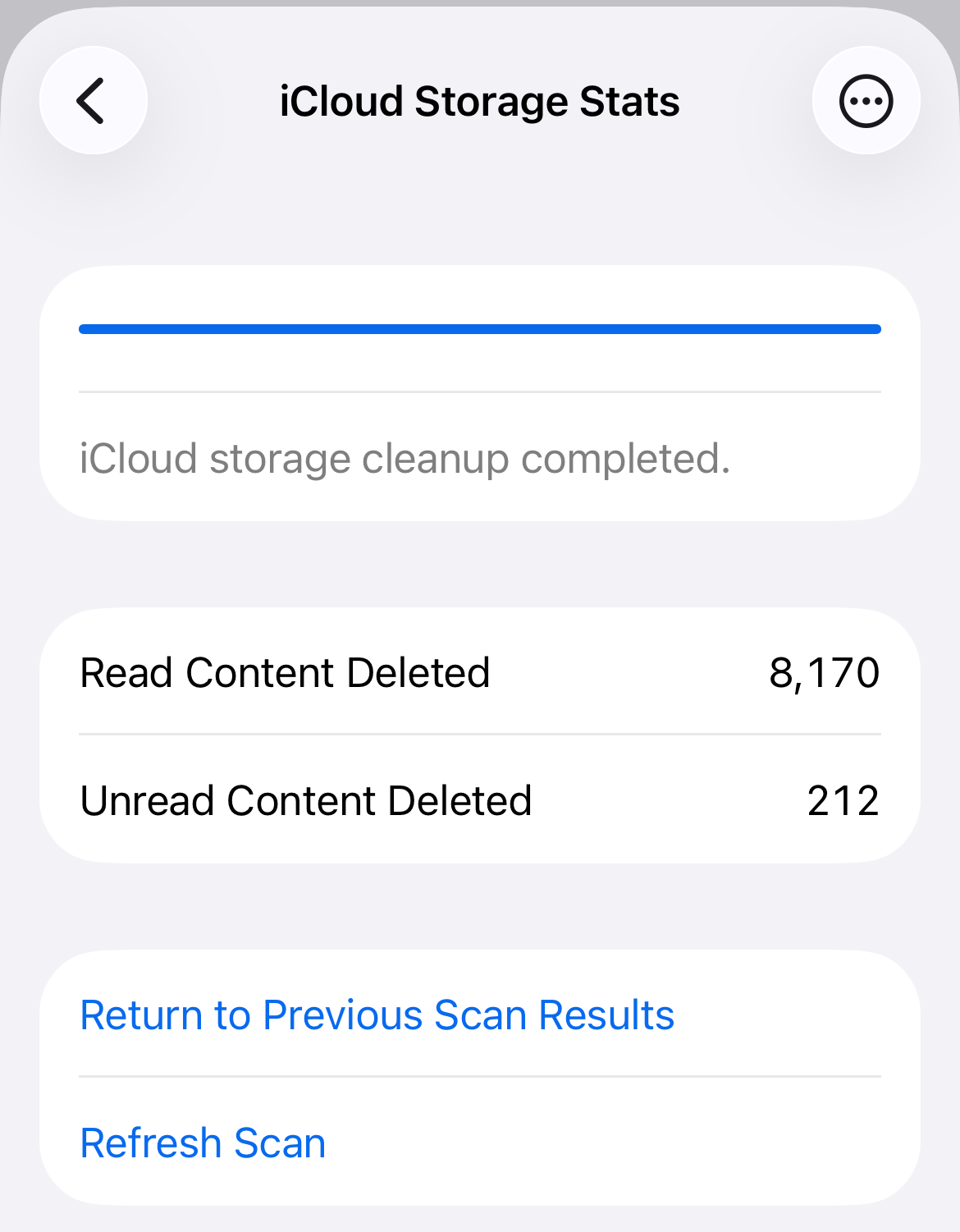Viewport: 960px width, 1232px height.
Task: Click the value 8,170
Action: coord(824,671)
